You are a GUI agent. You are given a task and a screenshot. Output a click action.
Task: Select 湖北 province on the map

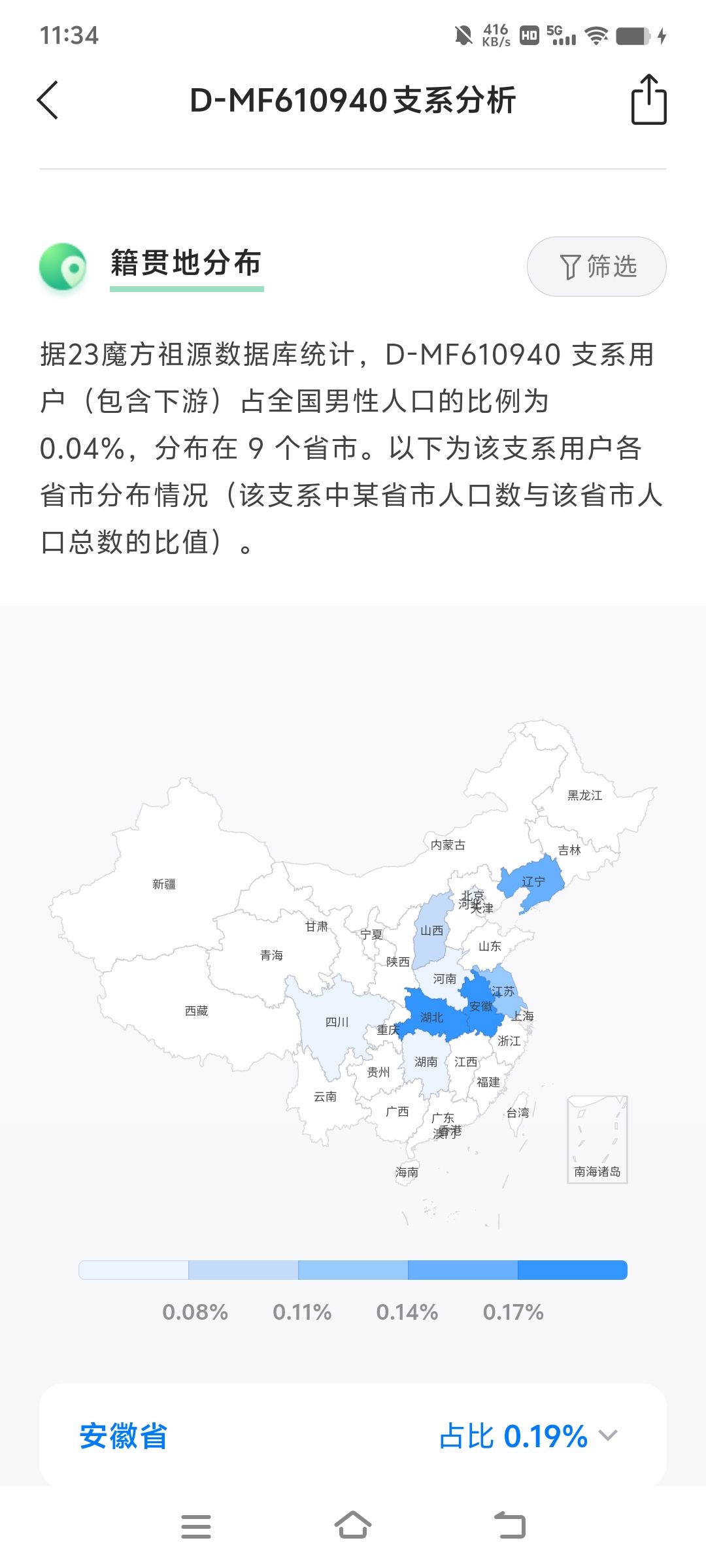point(431,1017)
